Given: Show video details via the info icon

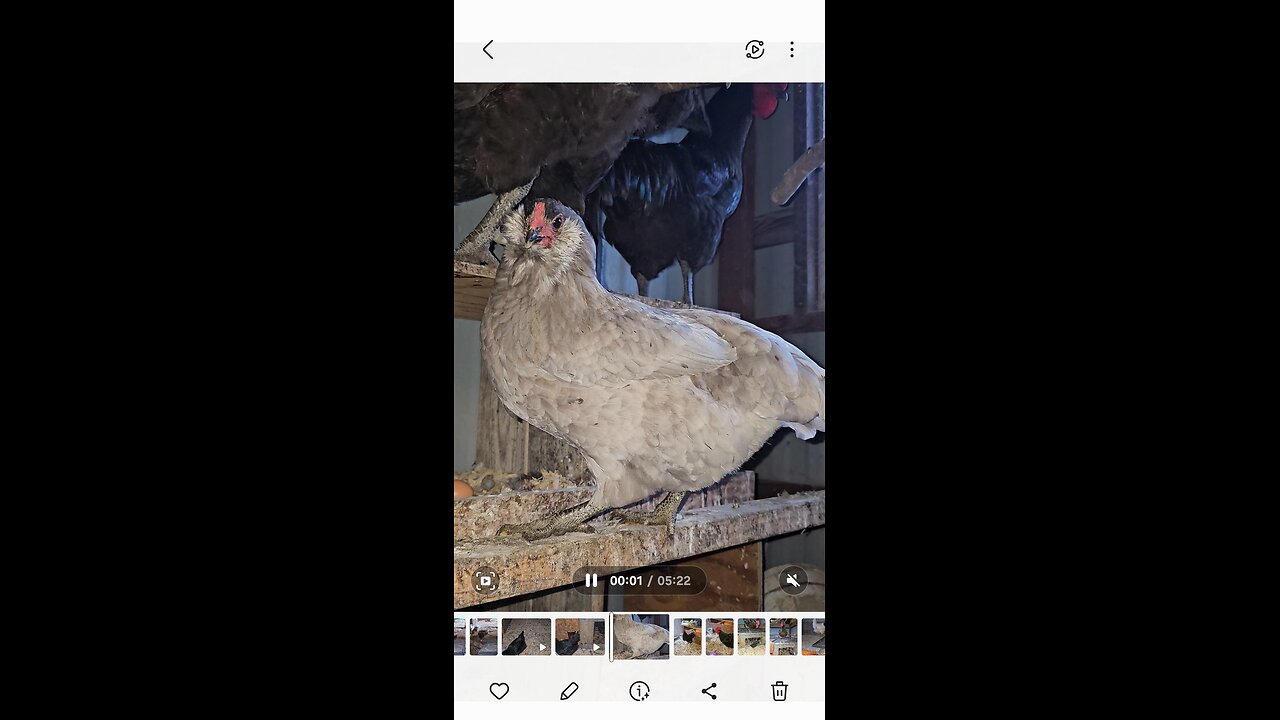Looking at the screenshot, I should pos(639,691).
